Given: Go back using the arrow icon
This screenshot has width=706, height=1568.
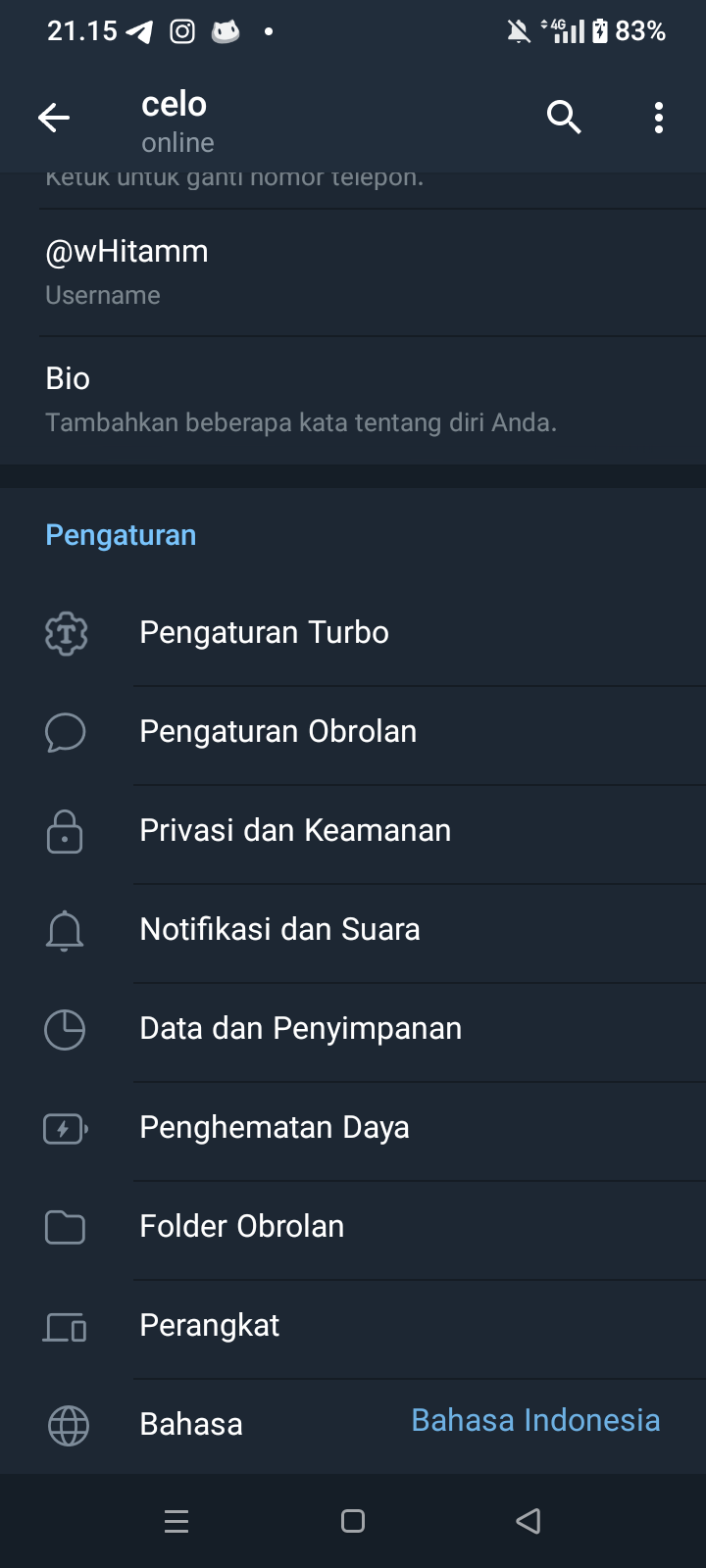Looking at the screenshot, I should [x=54, y=119].
